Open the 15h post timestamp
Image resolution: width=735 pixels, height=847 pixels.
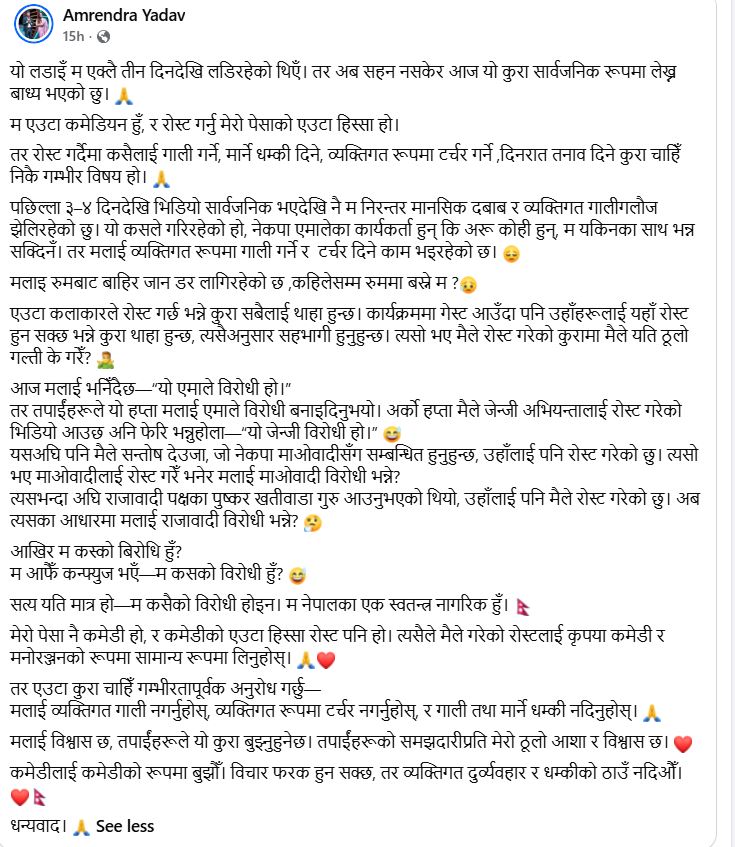point(73,36)
